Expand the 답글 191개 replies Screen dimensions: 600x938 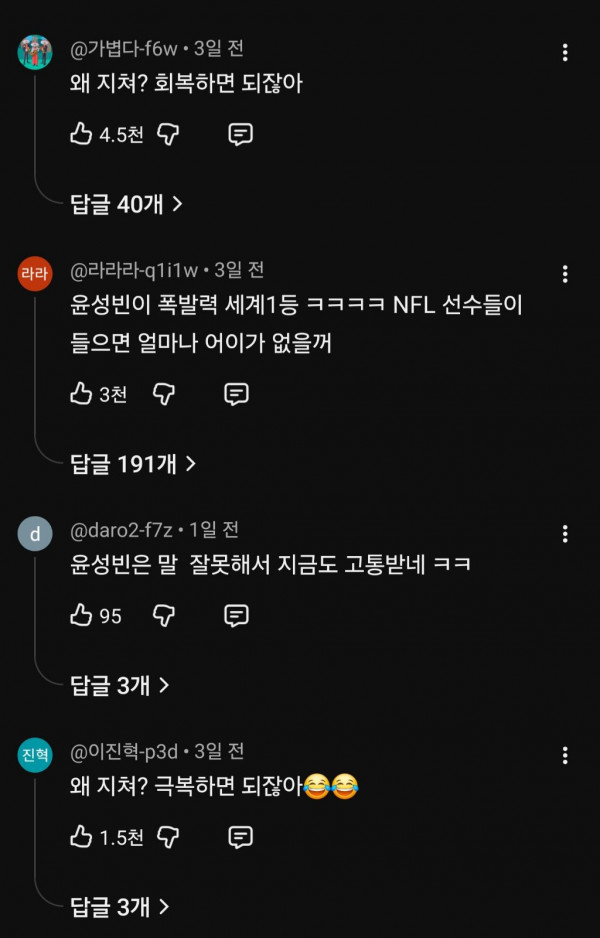point(132,463)
